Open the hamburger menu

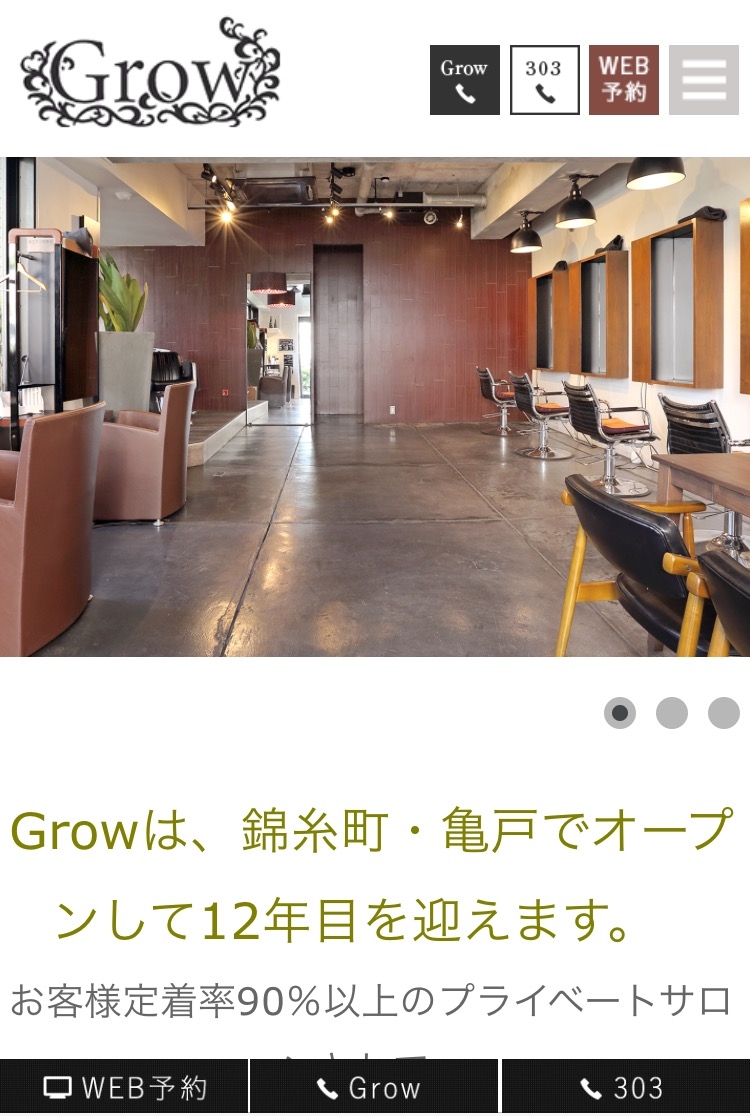pos(703,80)
